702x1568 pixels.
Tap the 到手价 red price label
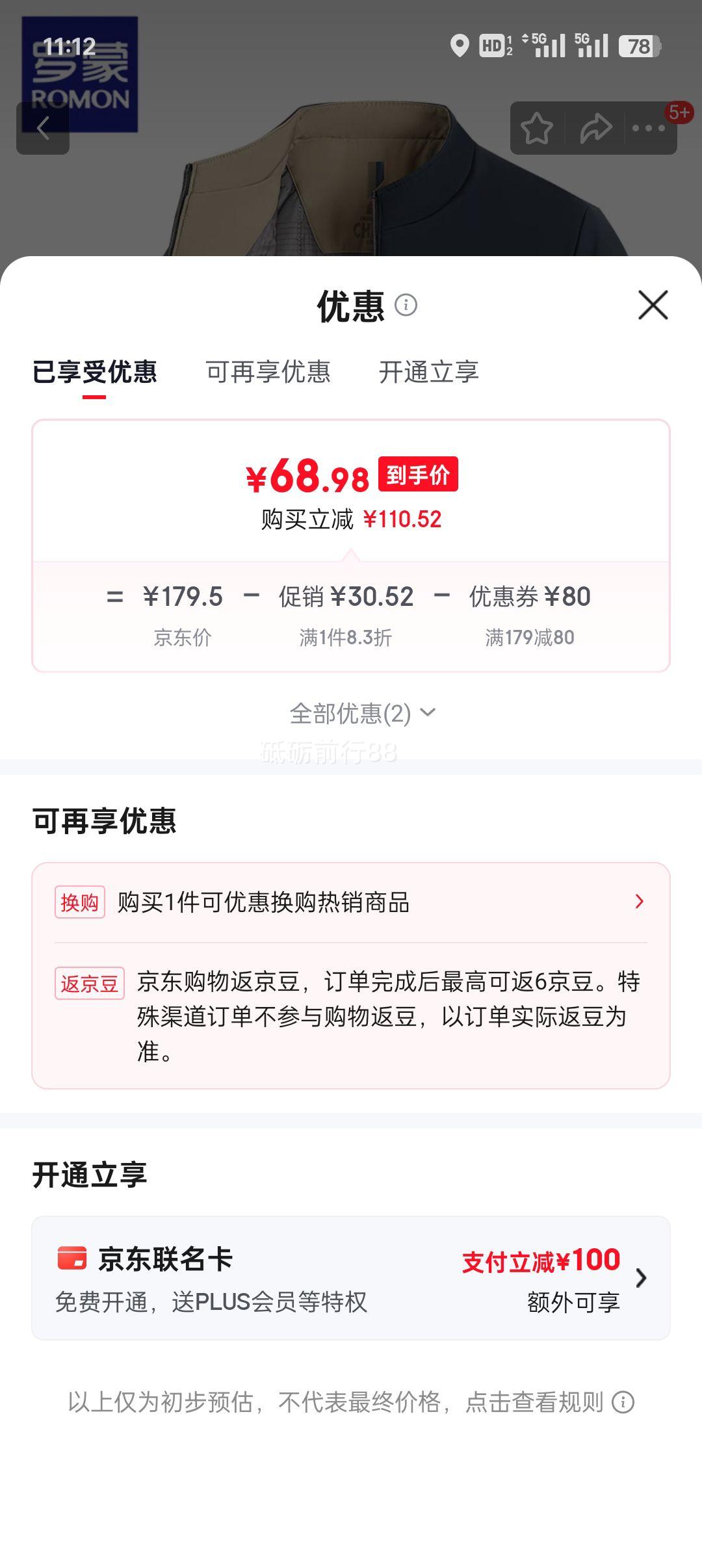419,477
